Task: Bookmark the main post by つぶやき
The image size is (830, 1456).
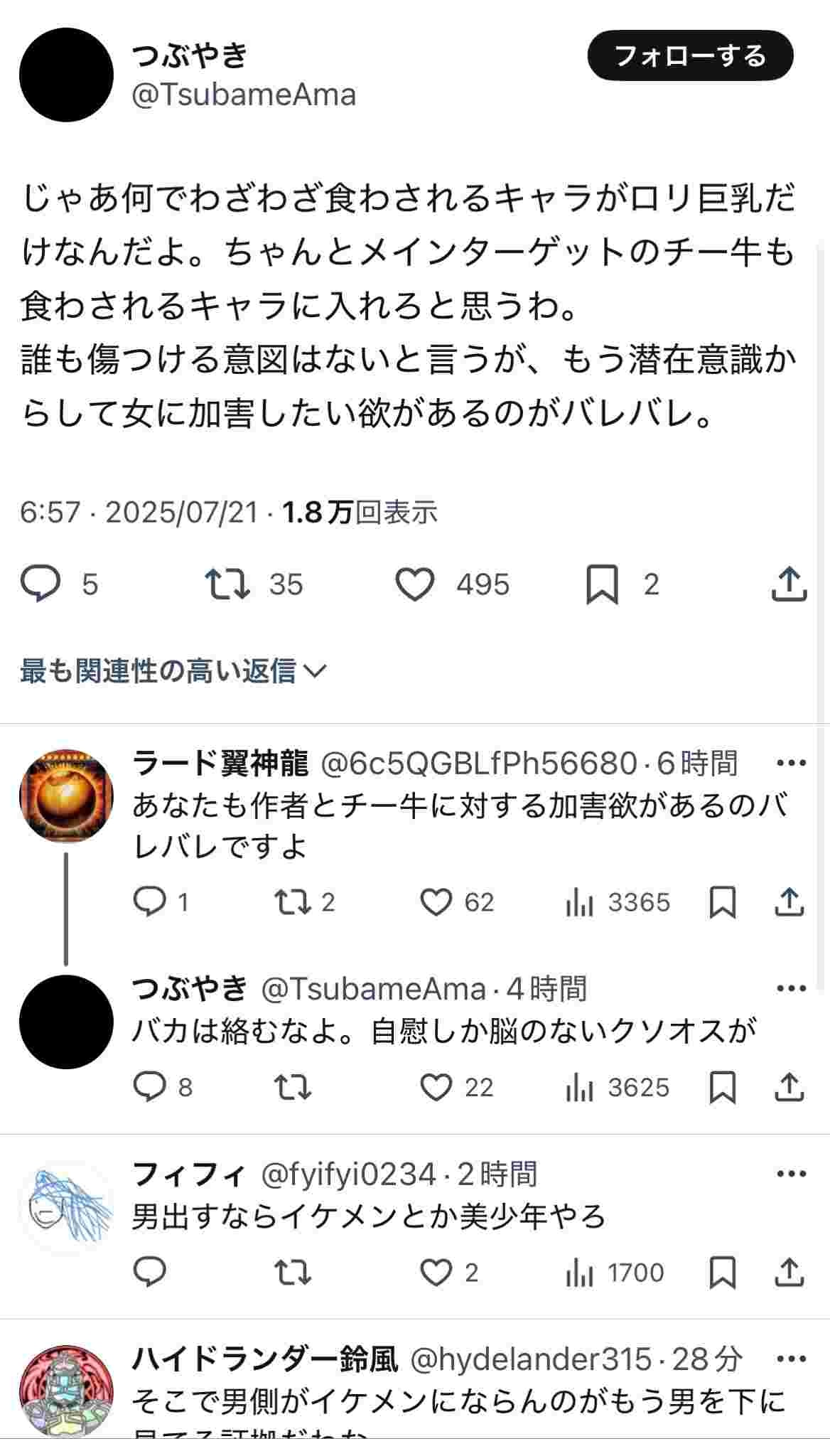Action: coord(602,584)
